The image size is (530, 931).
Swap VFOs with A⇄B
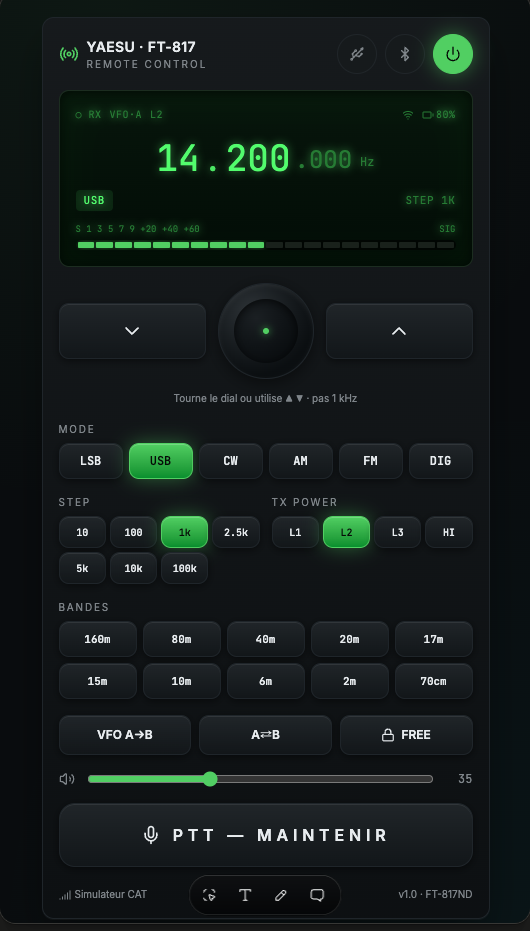coord(265,735)
